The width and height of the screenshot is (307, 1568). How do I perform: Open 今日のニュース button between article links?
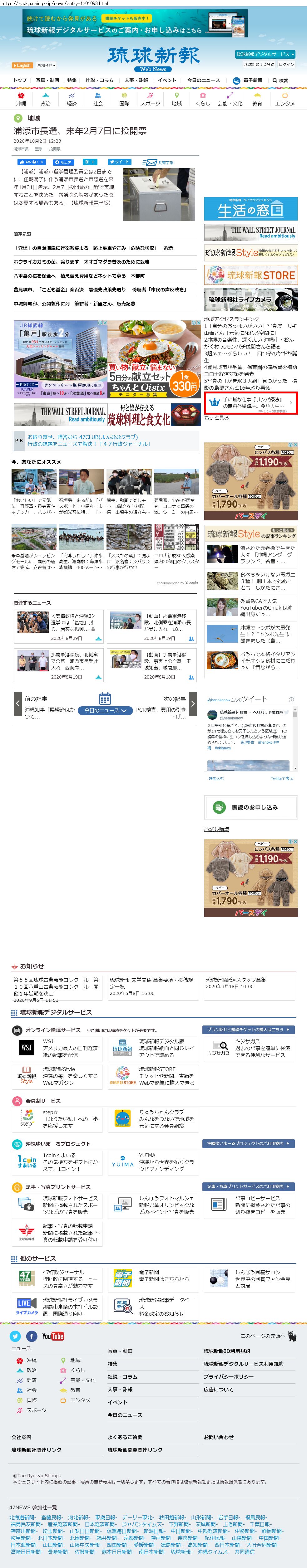point(105,710)
